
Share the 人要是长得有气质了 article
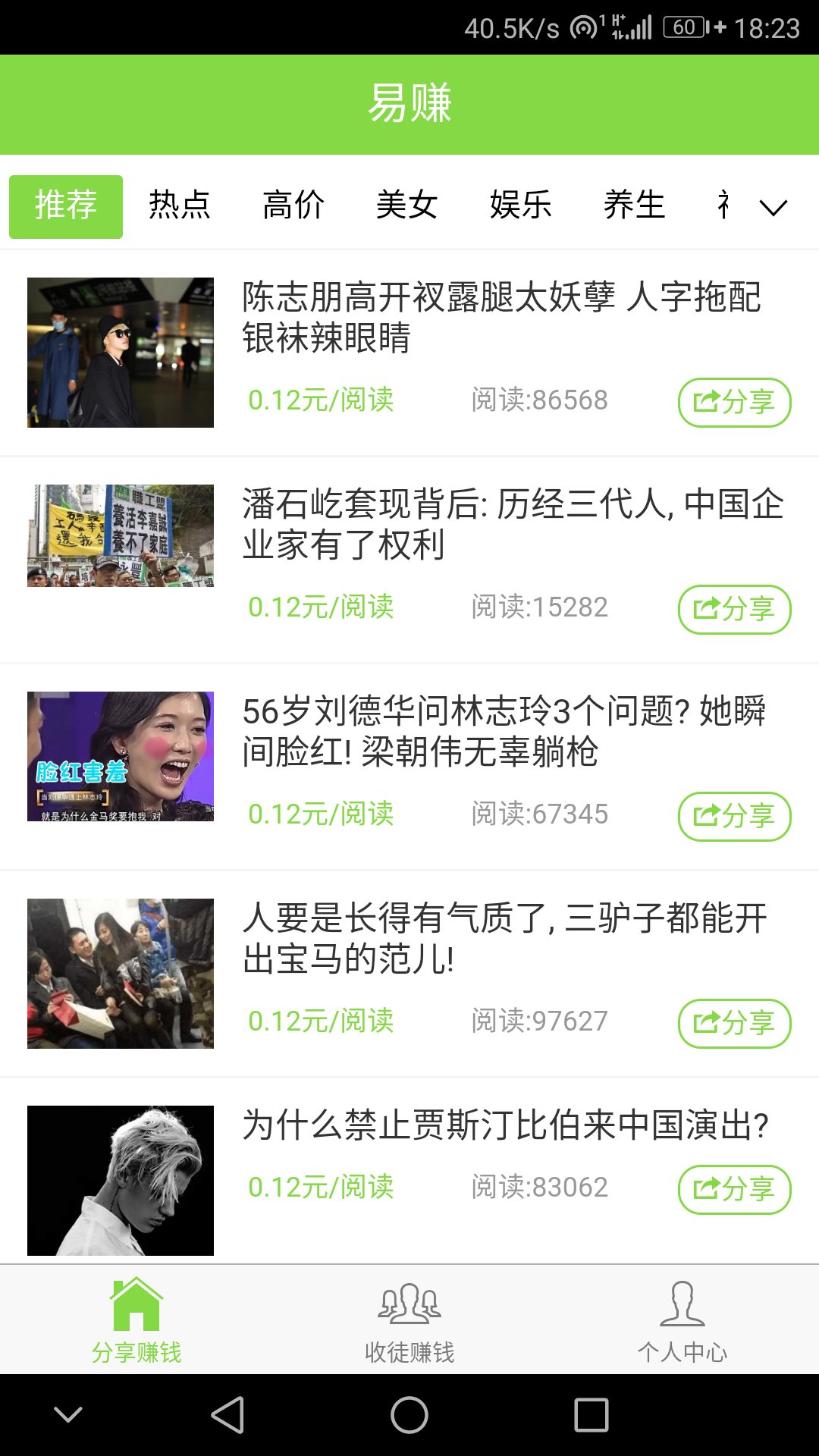[x=735, y=1022]
